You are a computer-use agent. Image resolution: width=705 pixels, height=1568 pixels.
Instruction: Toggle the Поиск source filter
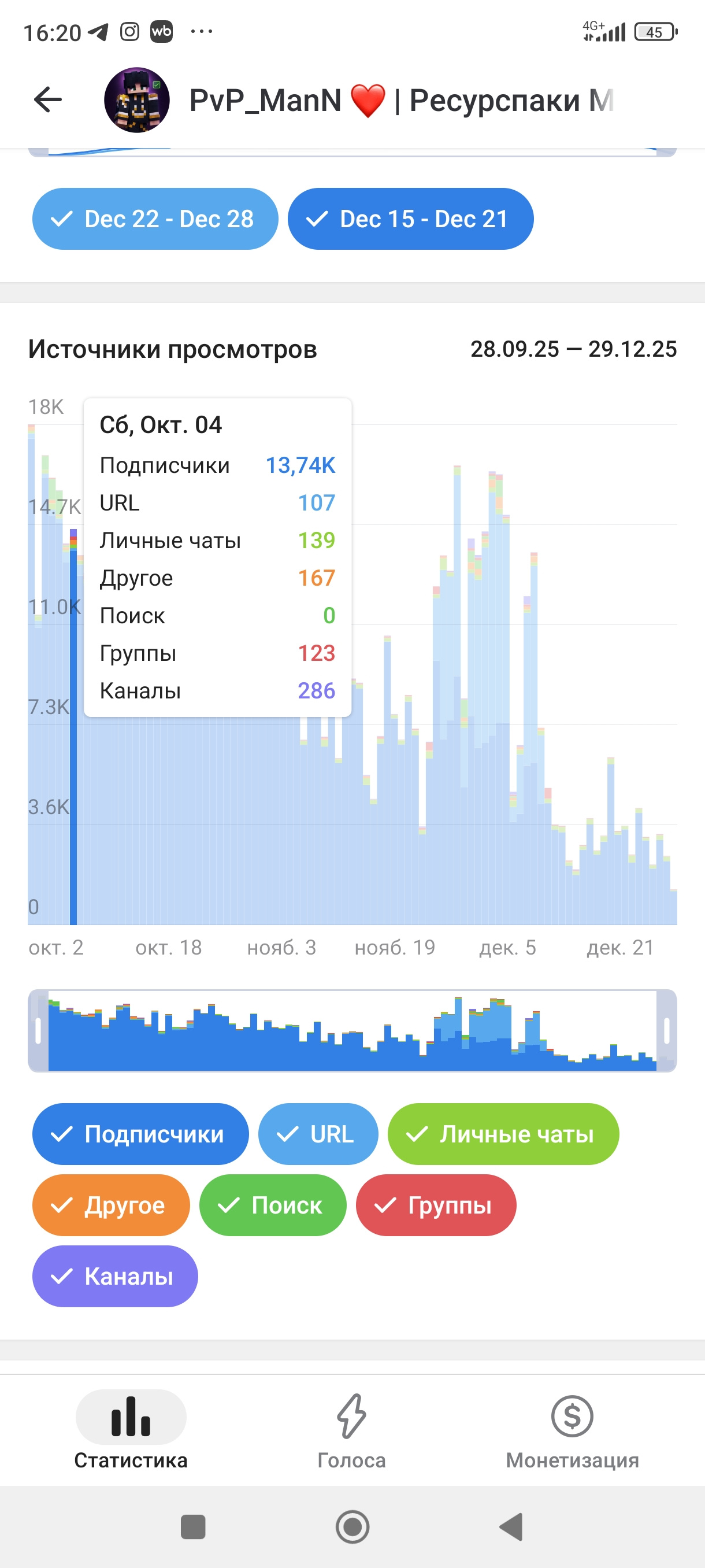(x=273, y=1205)
